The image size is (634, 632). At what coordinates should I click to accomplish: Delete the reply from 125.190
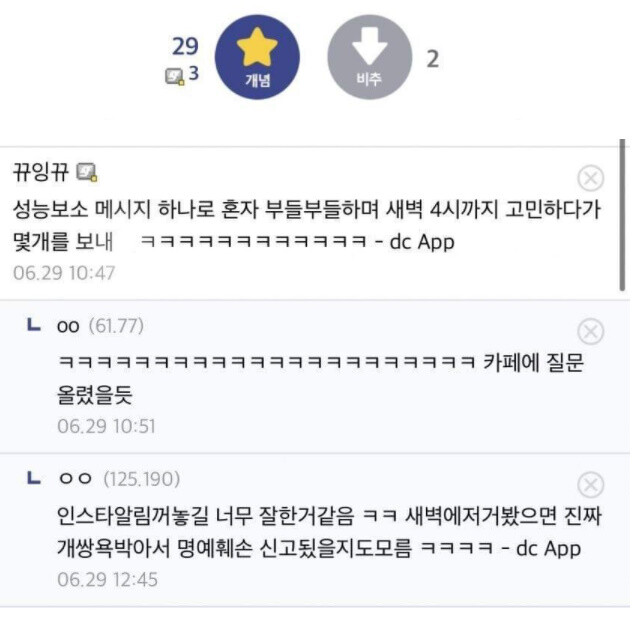[x=591, y=485]
